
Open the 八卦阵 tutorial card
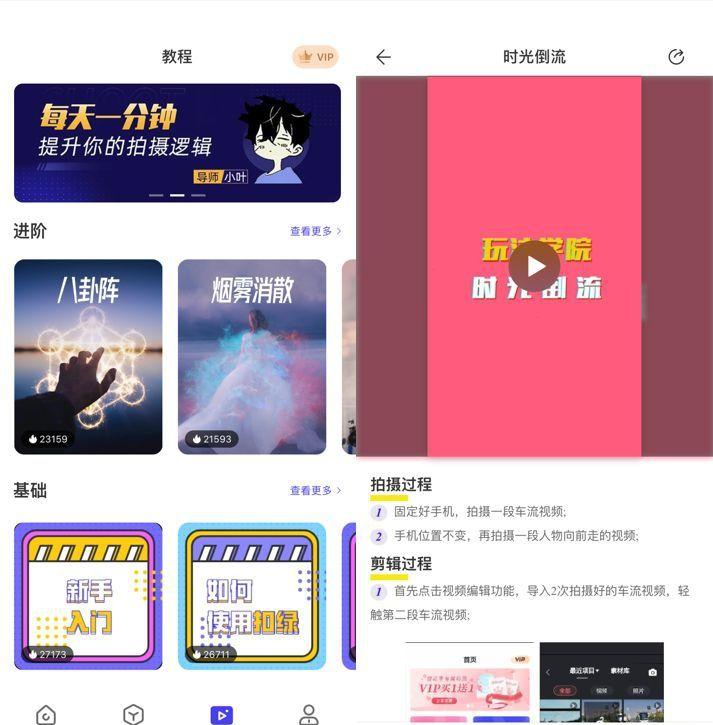88,356
